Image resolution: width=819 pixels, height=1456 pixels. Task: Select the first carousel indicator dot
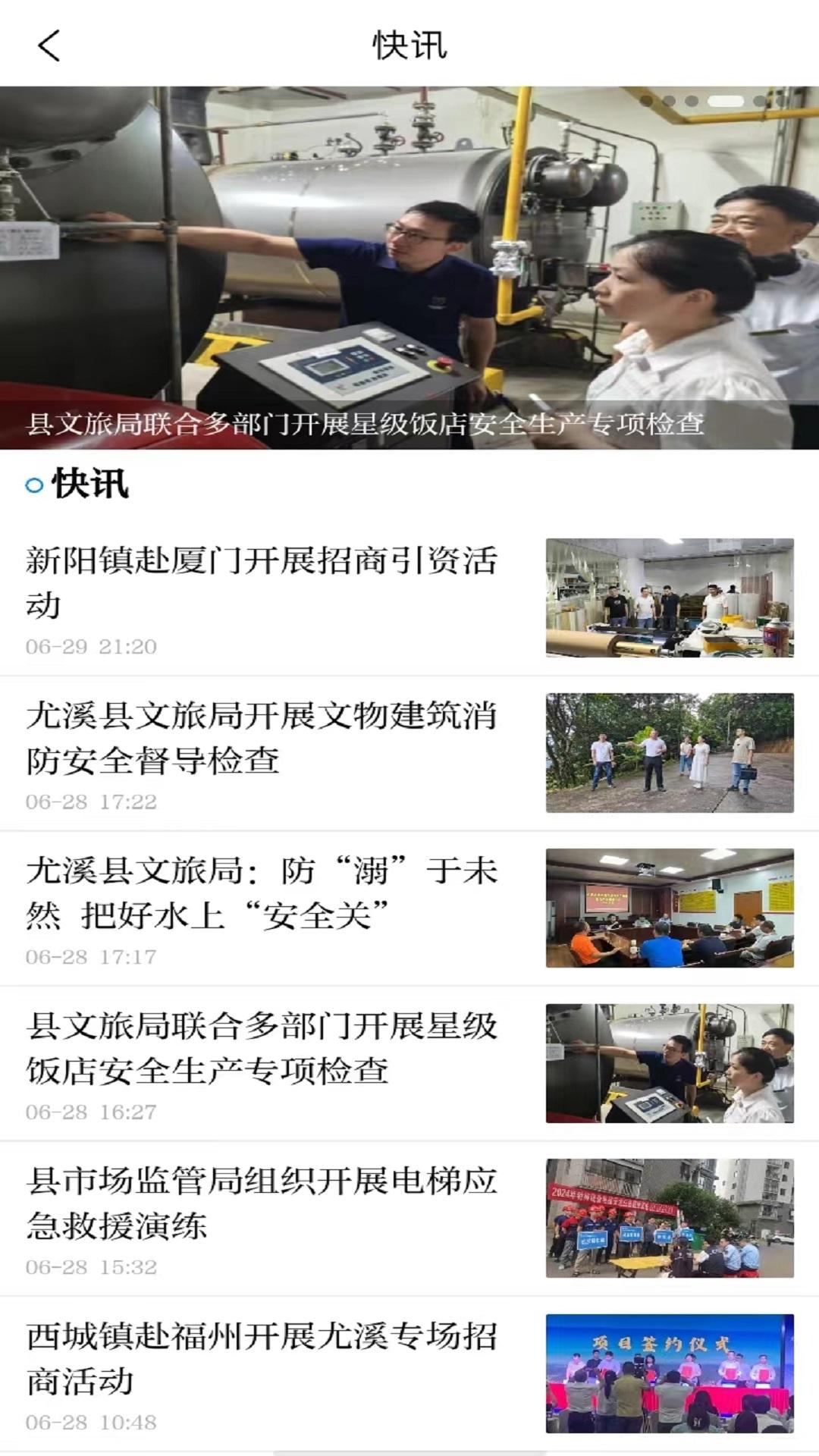click(645, 100)
